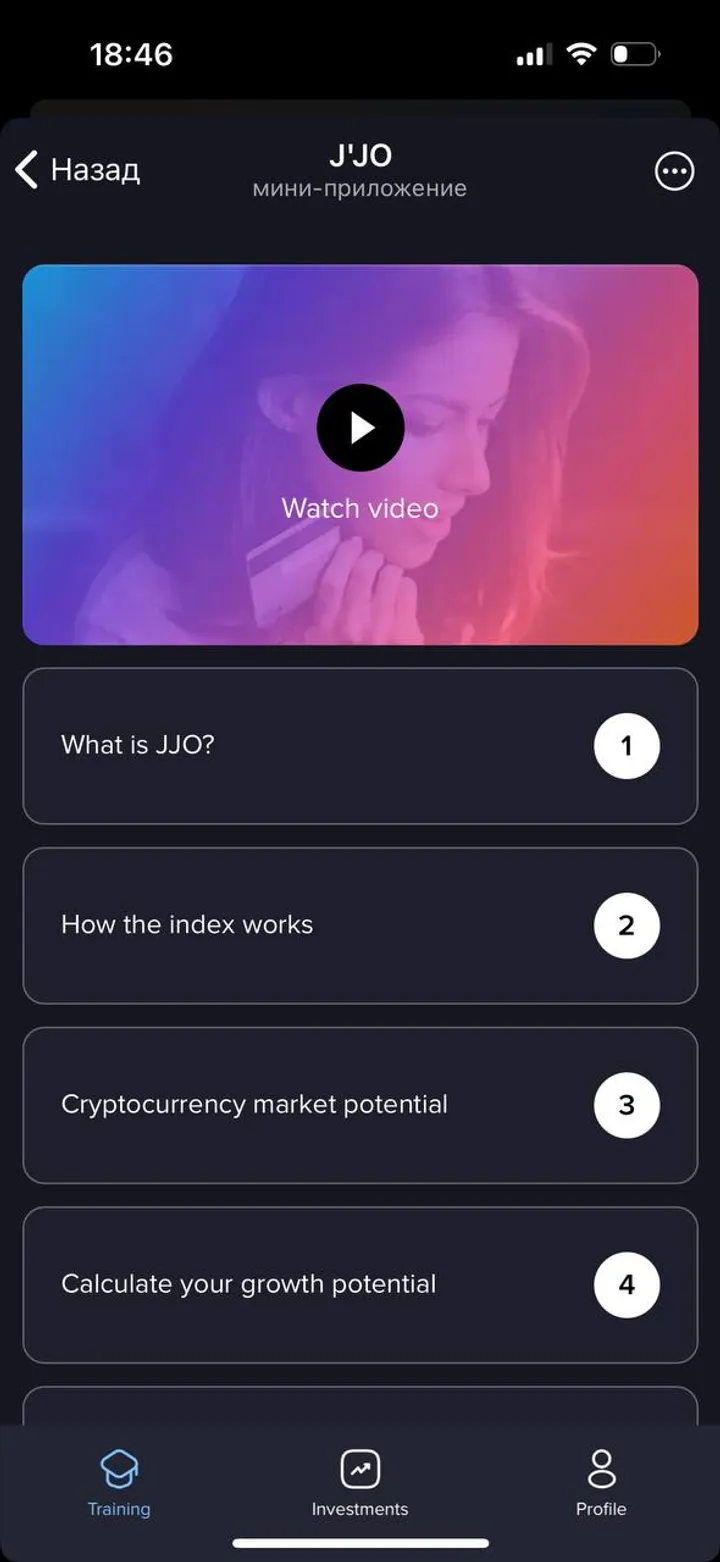
Task: Click the back chevron icon
Action: point(25,170)
